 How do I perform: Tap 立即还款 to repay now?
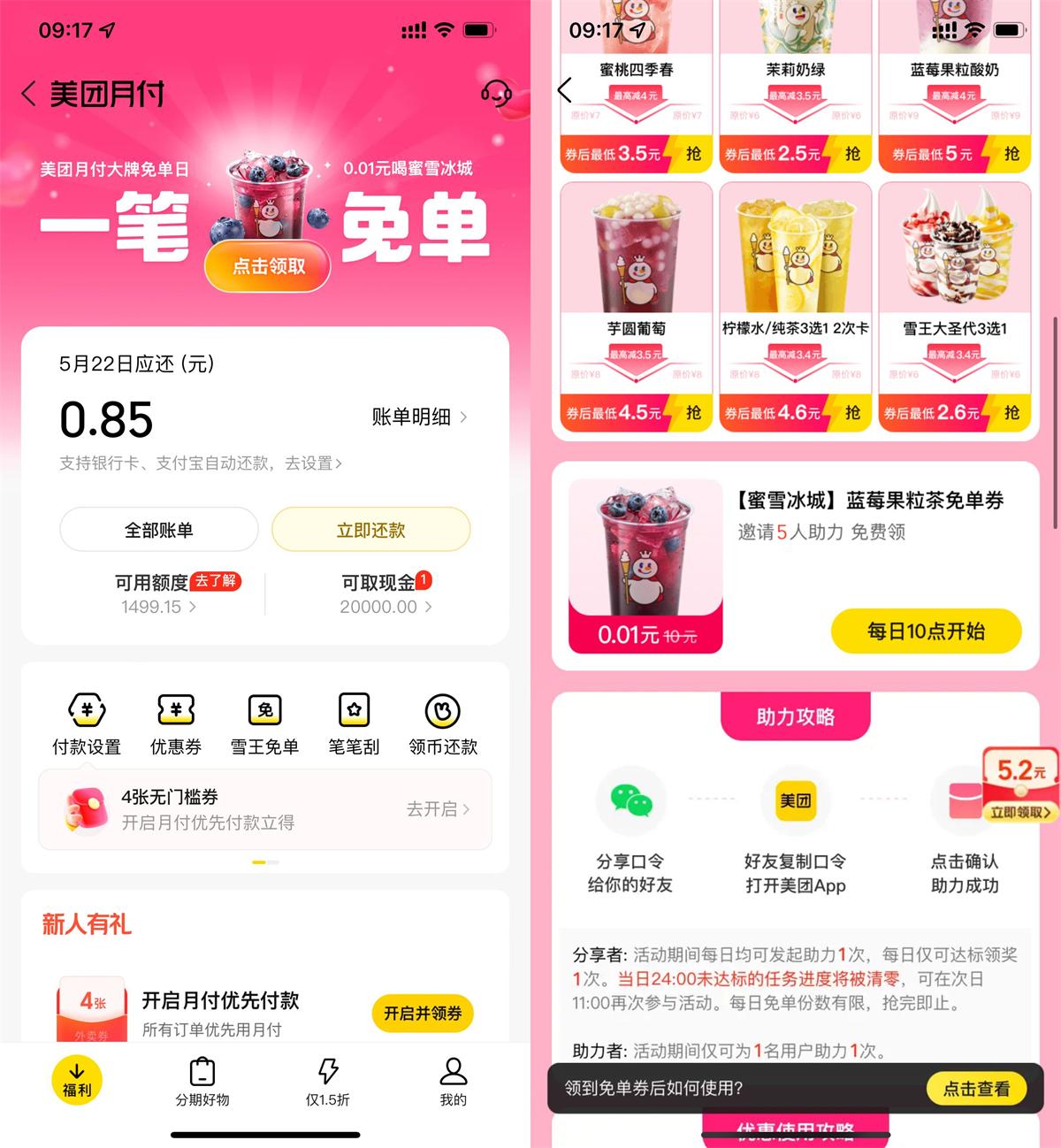click(x=370, y=530)
